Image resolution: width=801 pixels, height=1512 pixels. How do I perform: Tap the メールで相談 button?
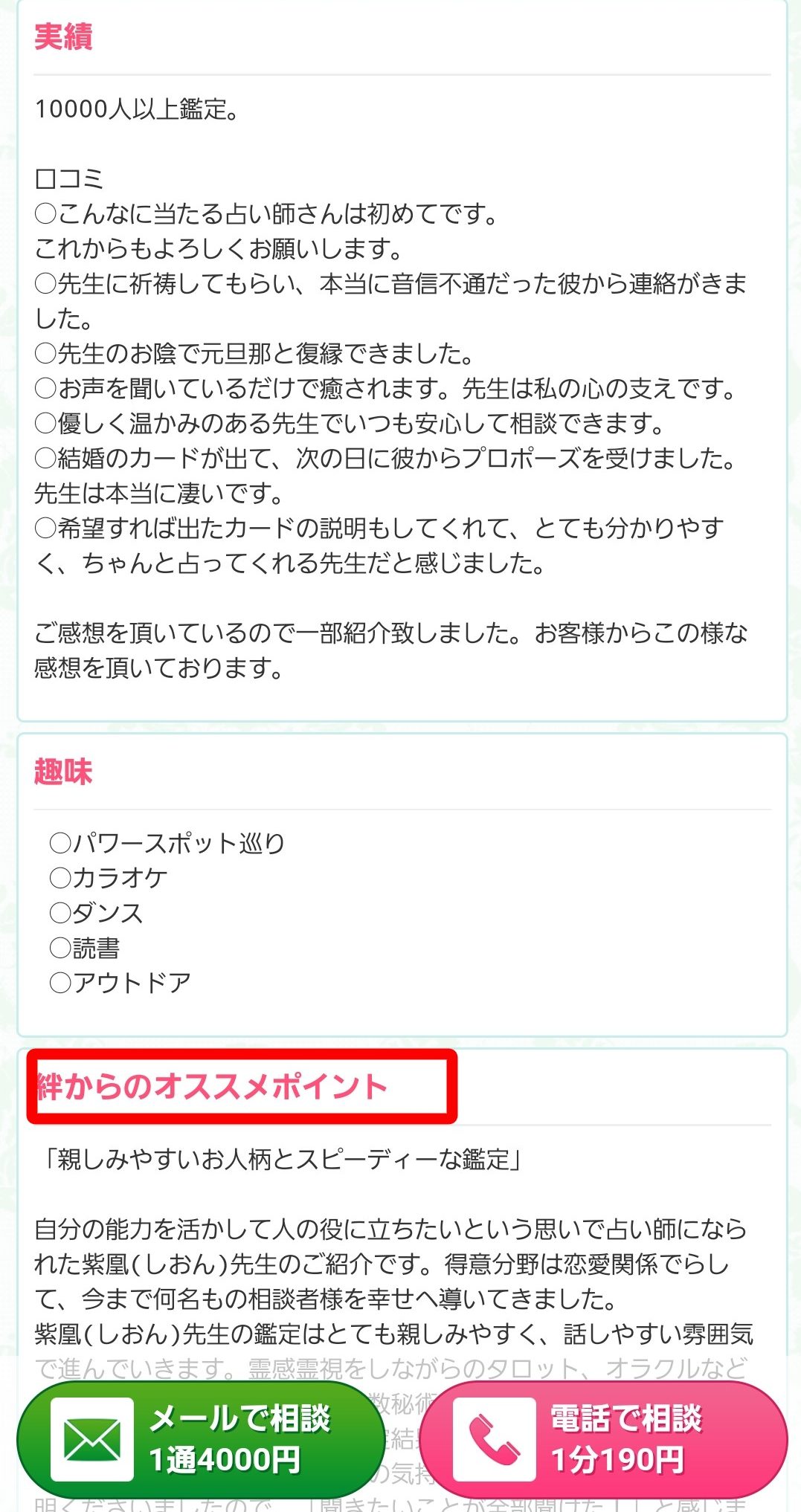[199, 1440]
